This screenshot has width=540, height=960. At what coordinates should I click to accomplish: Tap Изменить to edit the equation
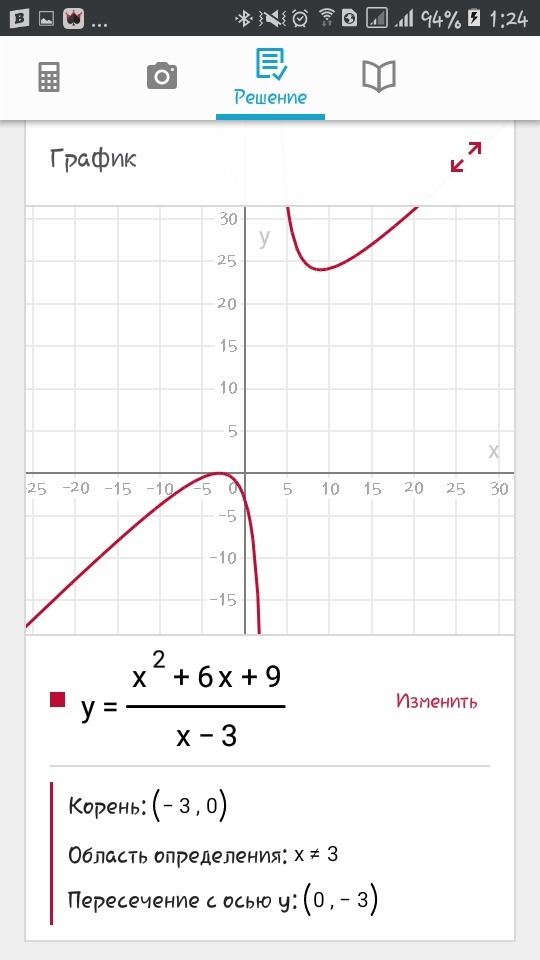click(x=436, y=700)
